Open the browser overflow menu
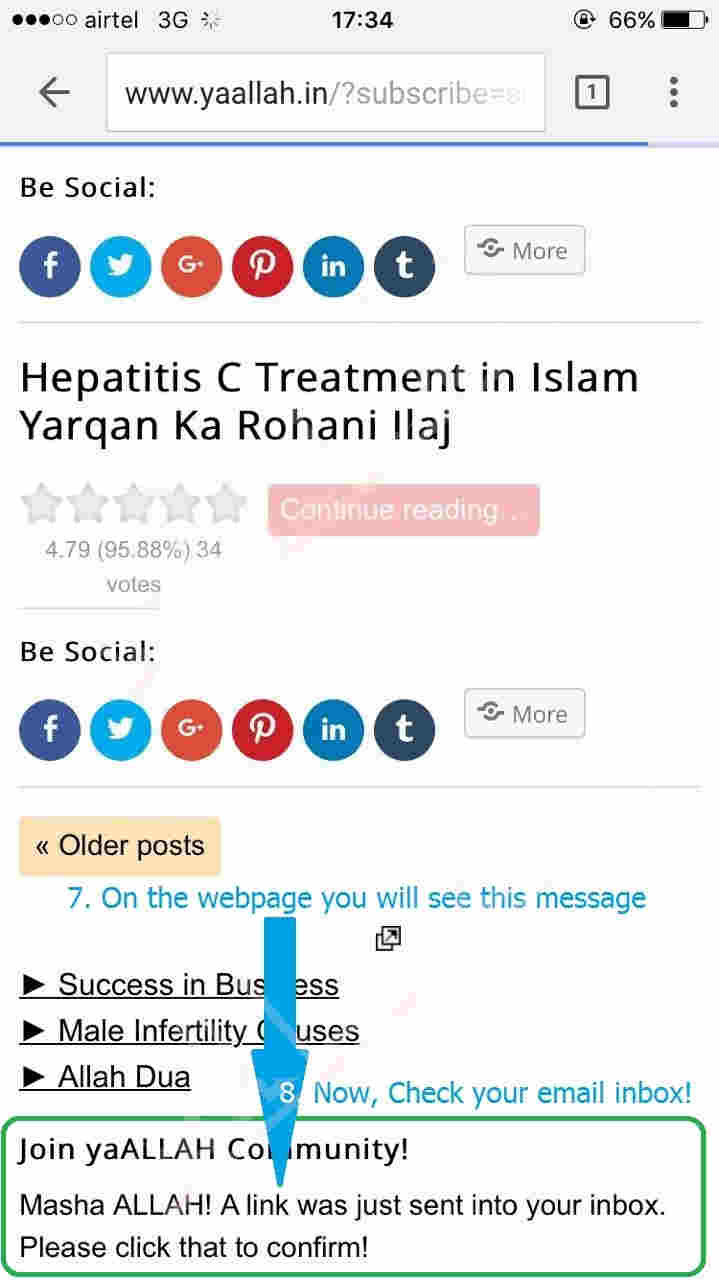 (674, 93)
